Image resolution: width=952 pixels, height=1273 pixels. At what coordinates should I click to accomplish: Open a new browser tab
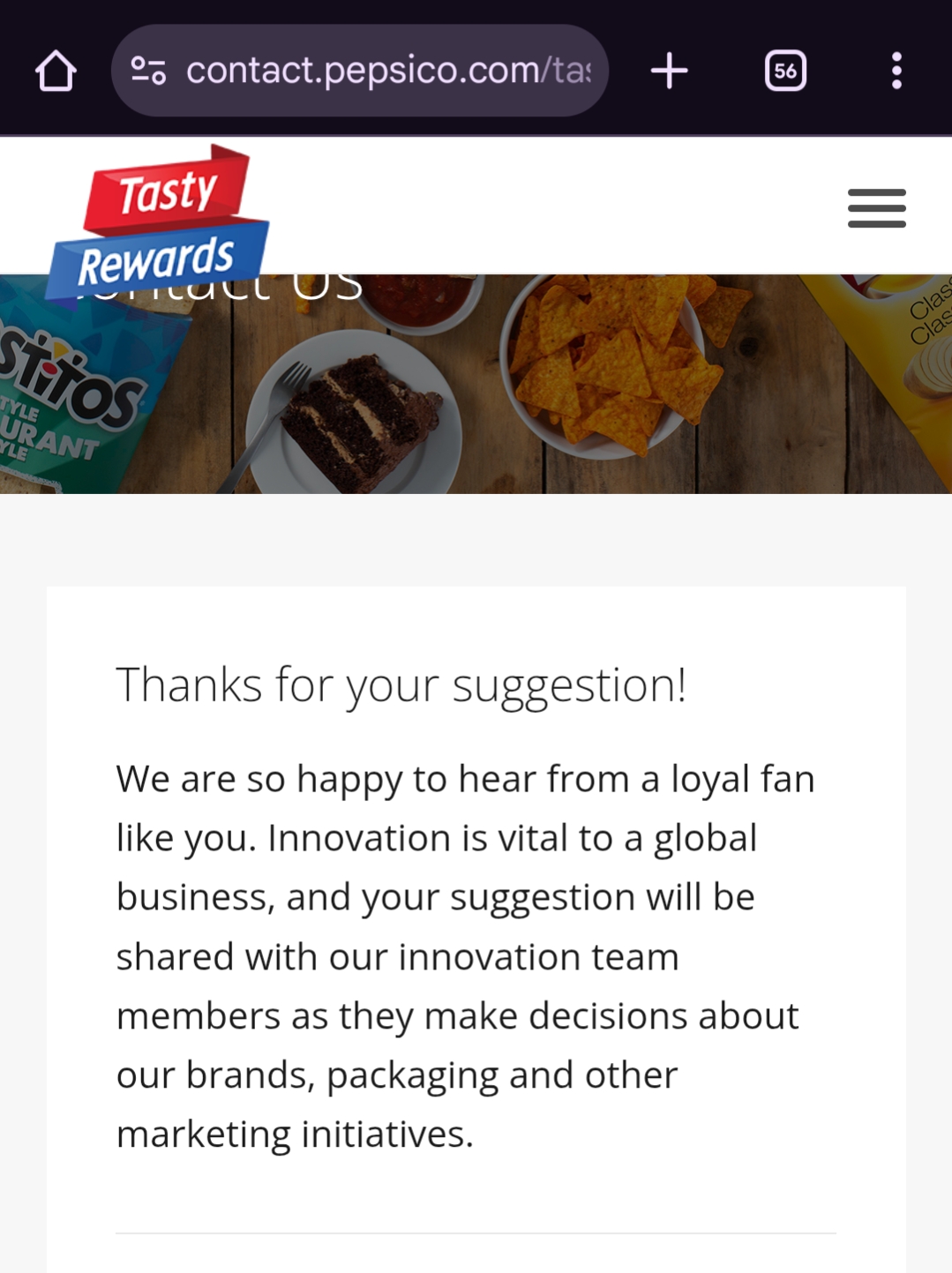[669, 71]
